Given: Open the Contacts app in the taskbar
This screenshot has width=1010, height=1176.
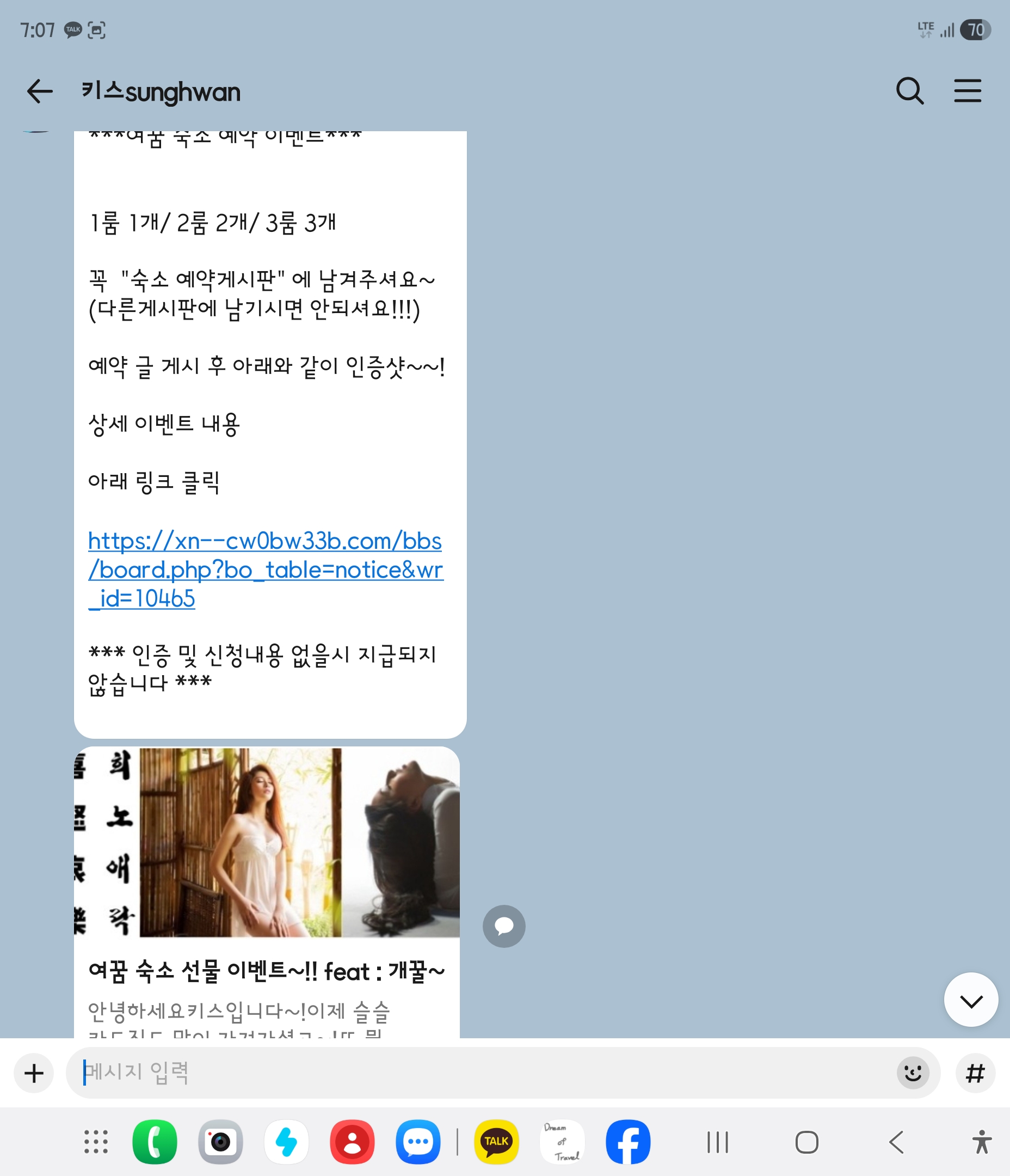Looking at the screenshot, I should coord(352,1141).
